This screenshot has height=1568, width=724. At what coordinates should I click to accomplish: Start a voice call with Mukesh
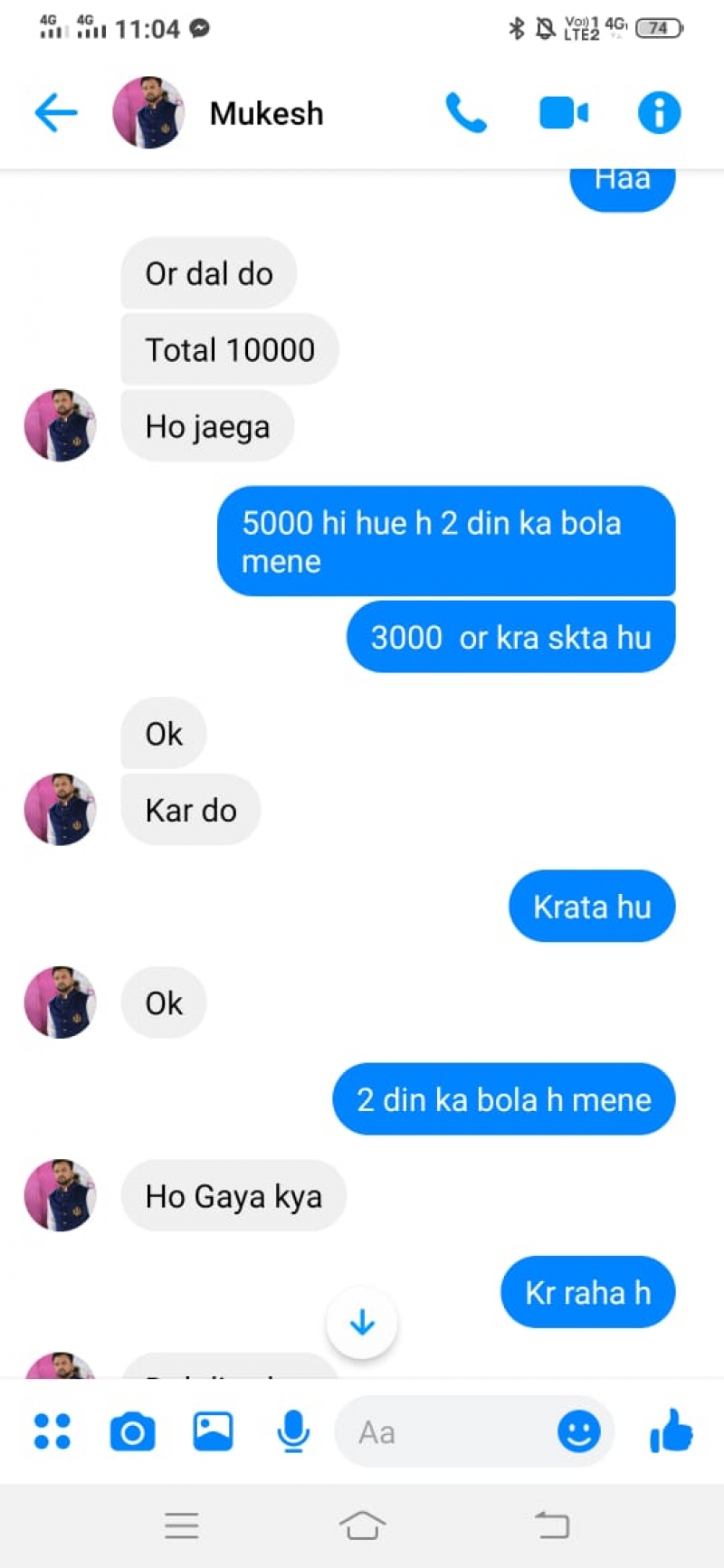466,113
